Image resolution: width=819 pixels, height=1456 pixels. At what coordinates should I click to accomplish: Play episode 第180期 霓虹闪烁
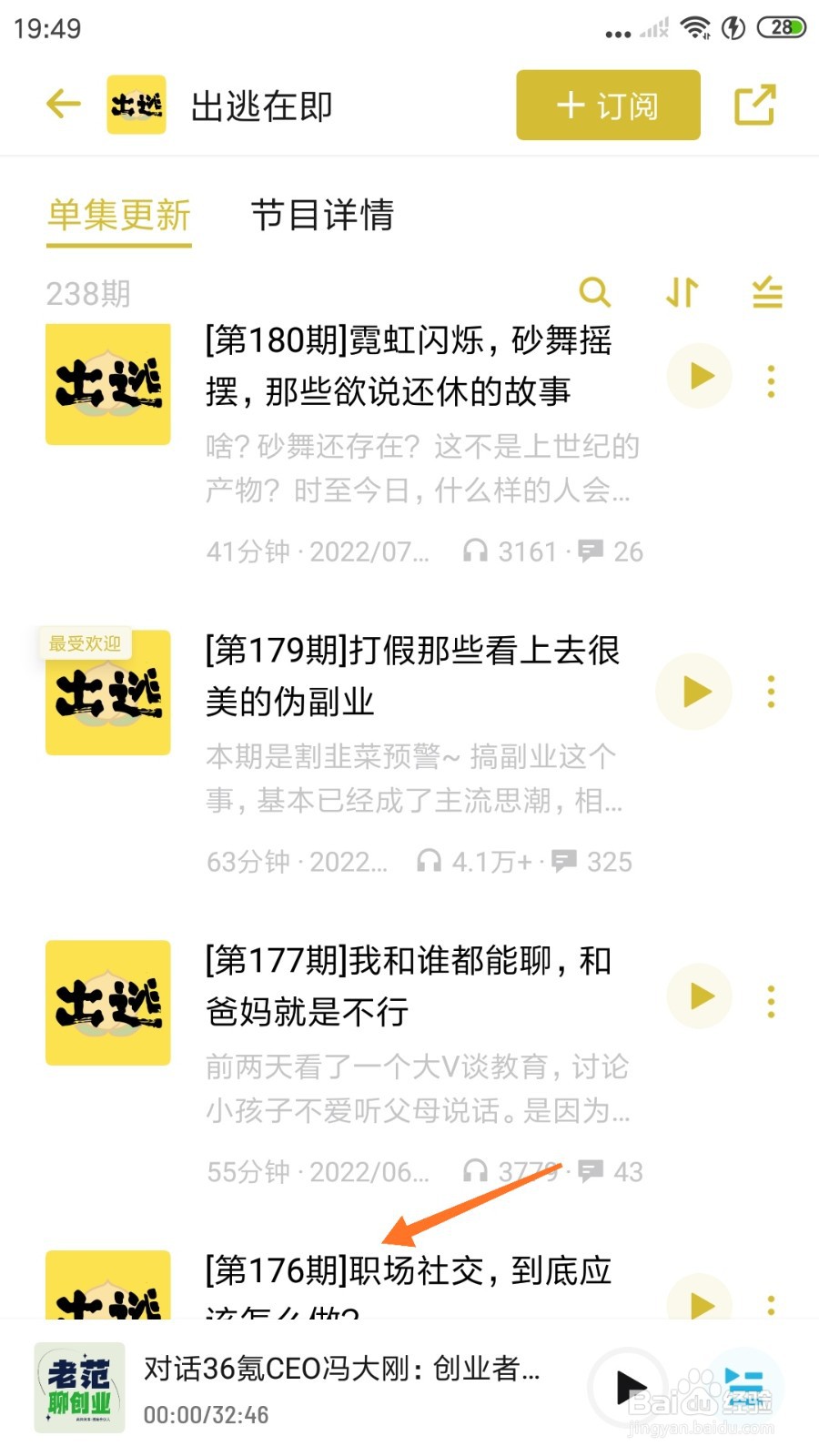[698, 375]
